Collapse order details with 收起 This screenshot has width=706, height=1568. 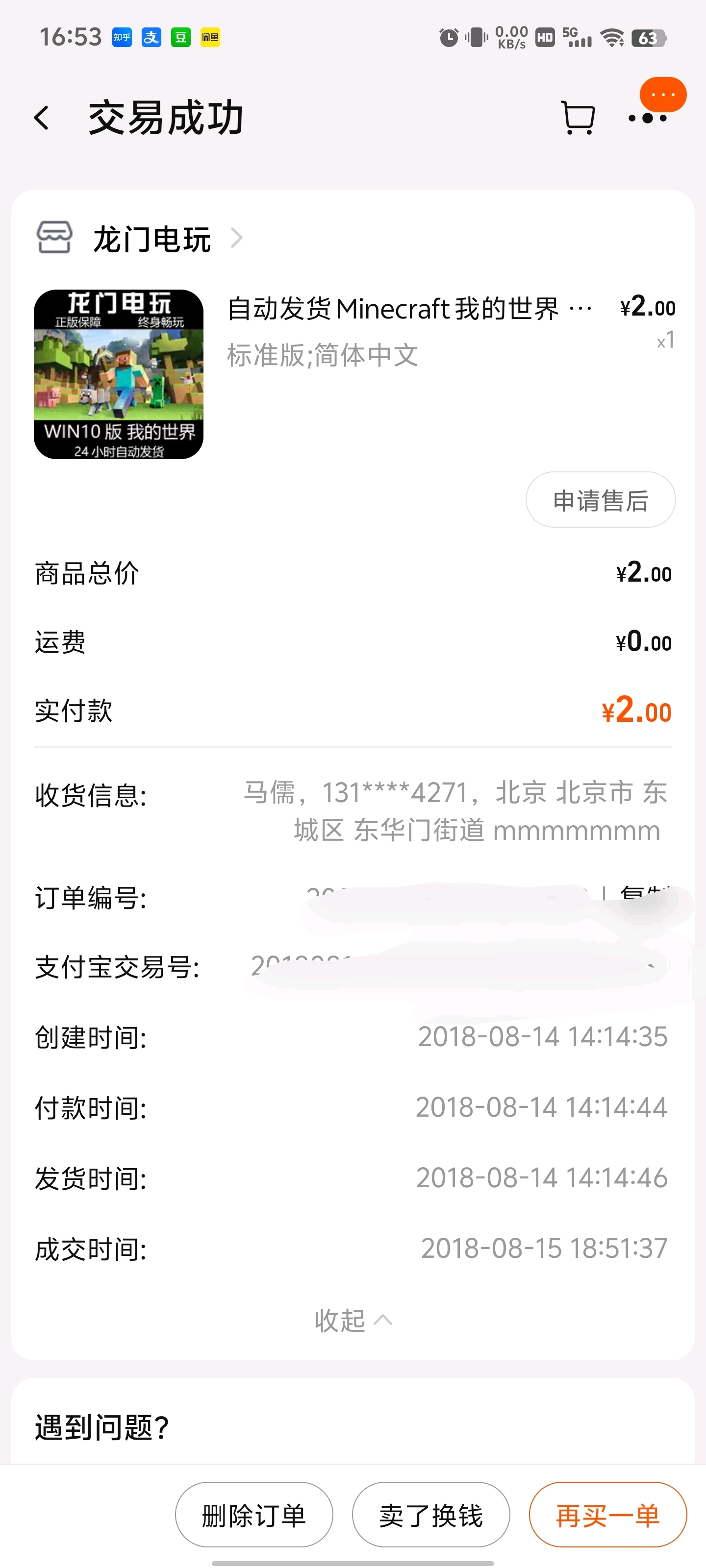coord(353,1320)
